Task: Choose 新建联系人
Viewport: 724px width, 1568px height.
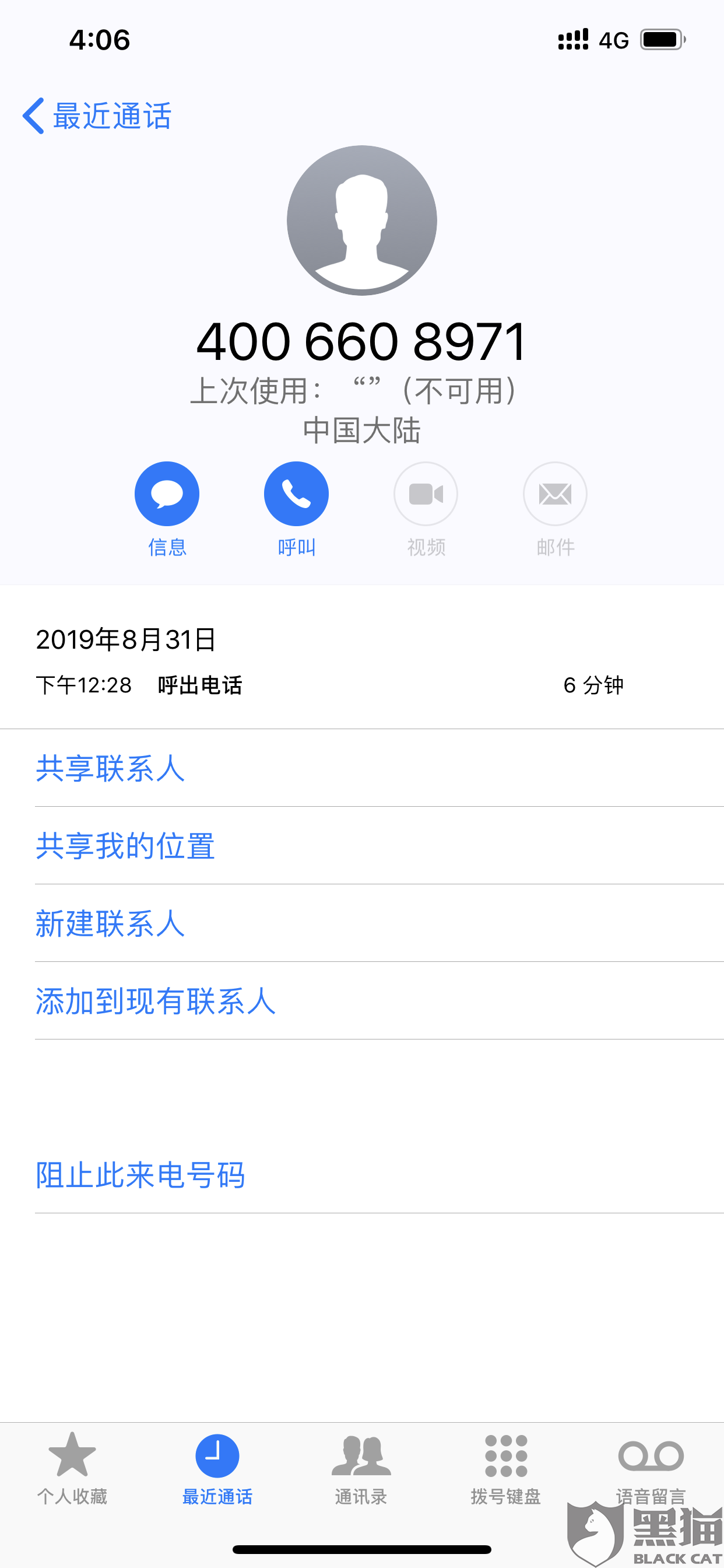Action: pyautogui.click(x=110, y=923)
